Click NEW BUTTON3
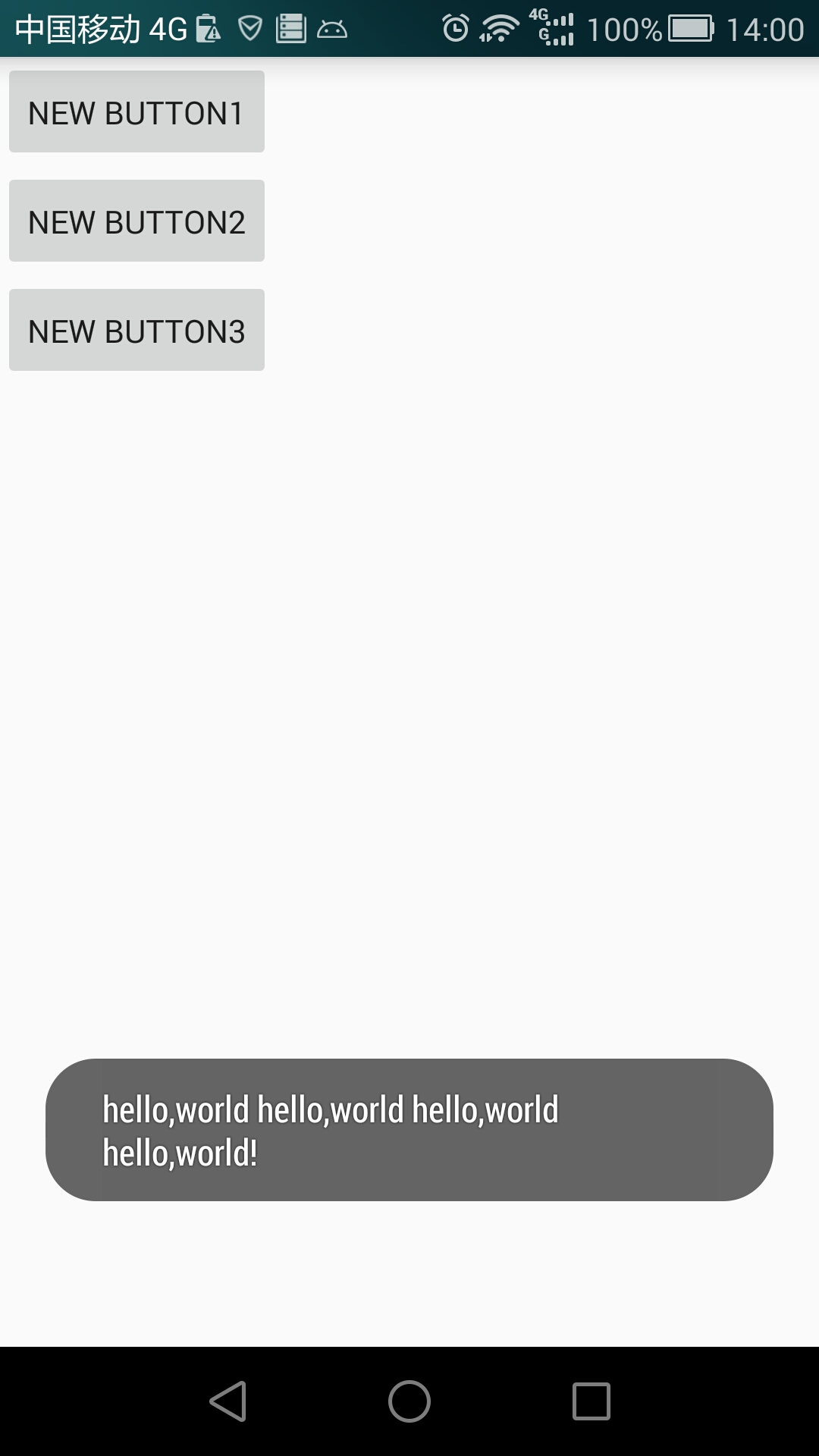 tap(136, 331)
